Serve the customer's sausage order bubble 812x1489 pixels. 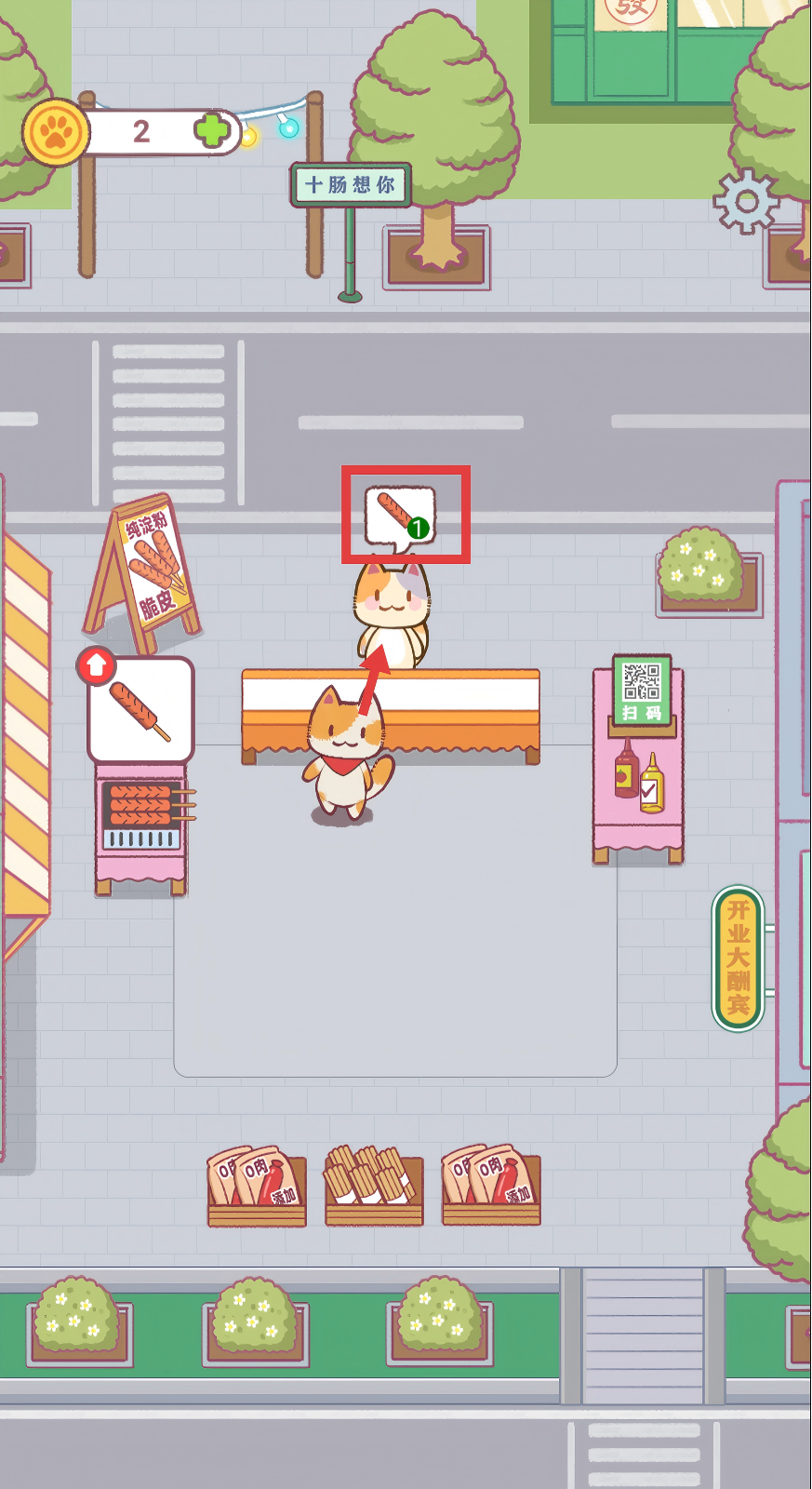[402, 515]
